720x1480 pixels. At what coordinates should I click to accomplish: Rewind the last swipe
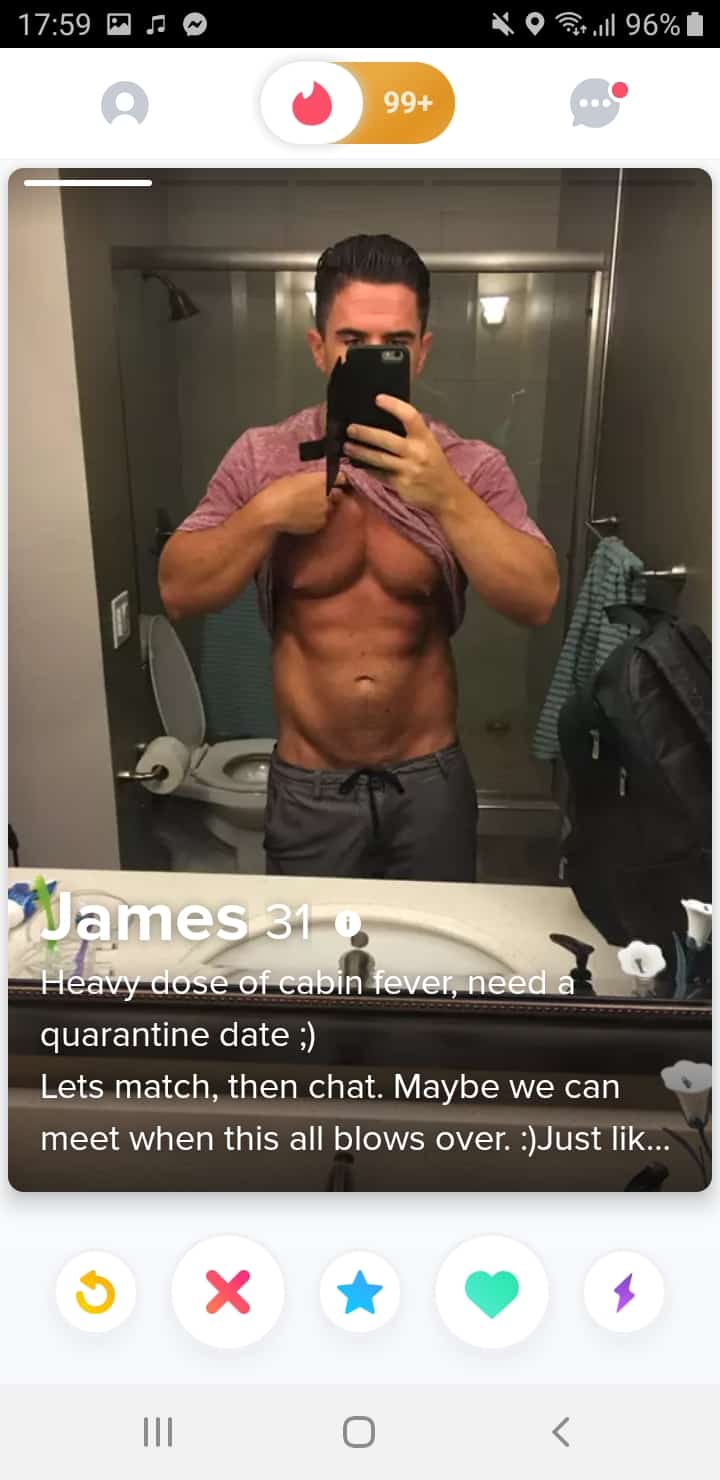coord(96,1293)
